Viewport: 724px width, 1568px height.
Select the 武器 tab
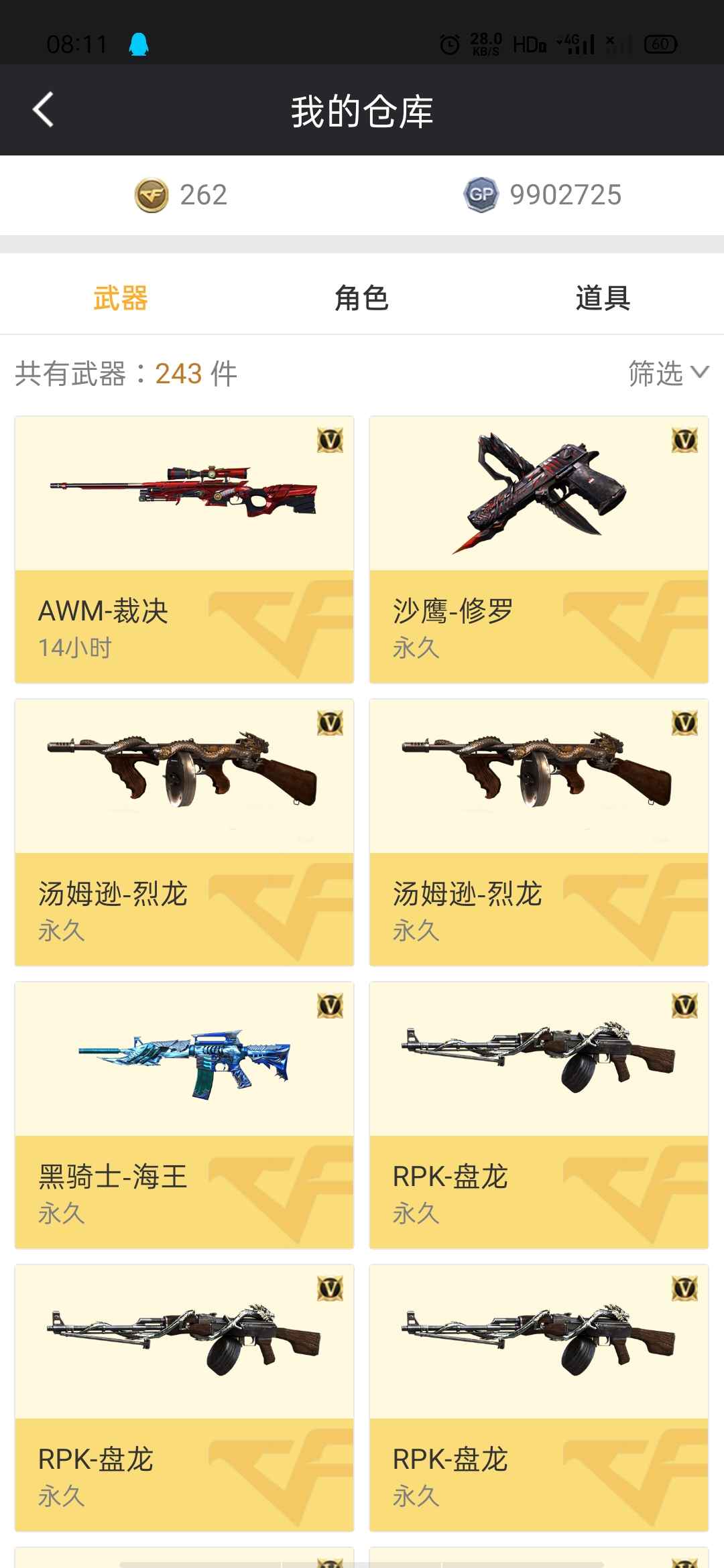pyautogui.click(x=121, y=298)
